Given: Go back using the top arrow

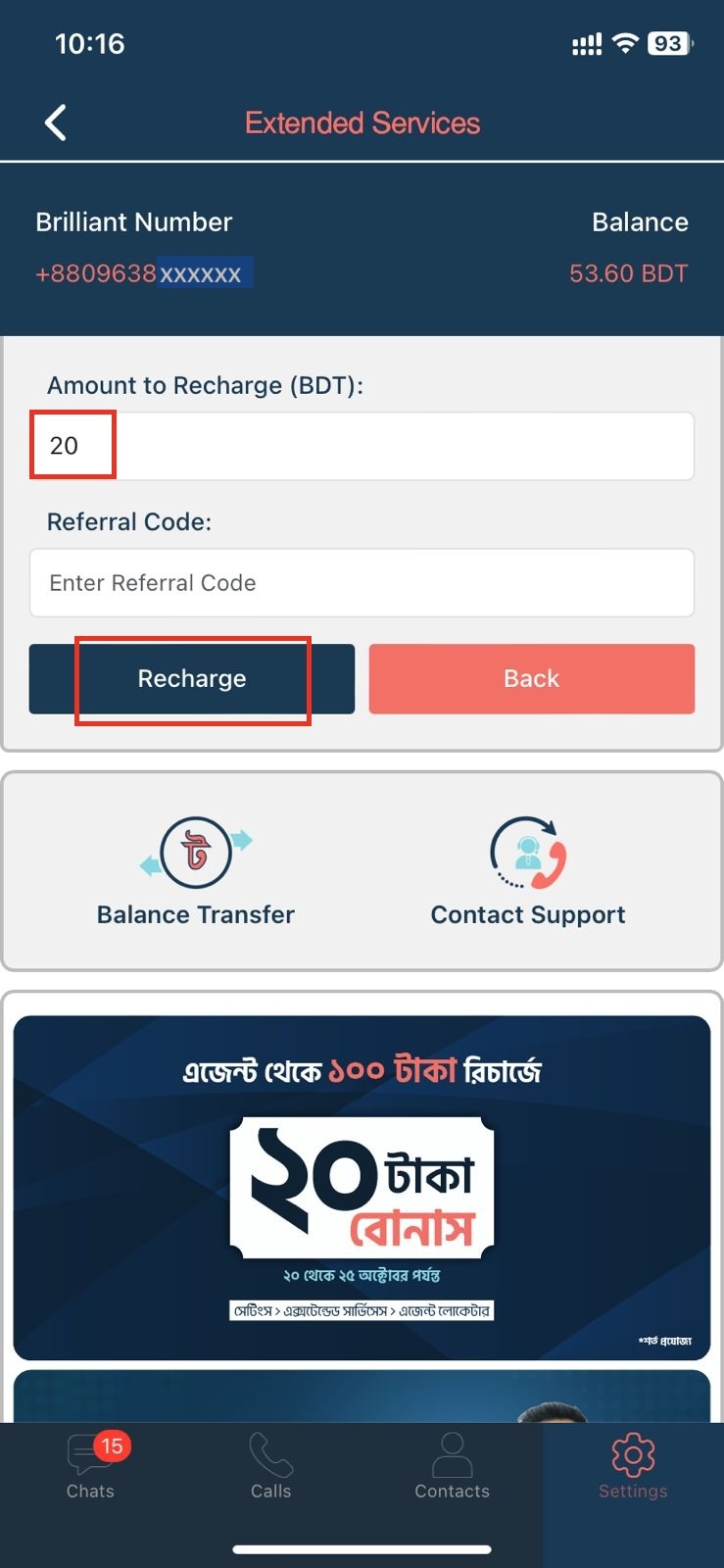Looking at the screenshot, I should tap(56, 123).
